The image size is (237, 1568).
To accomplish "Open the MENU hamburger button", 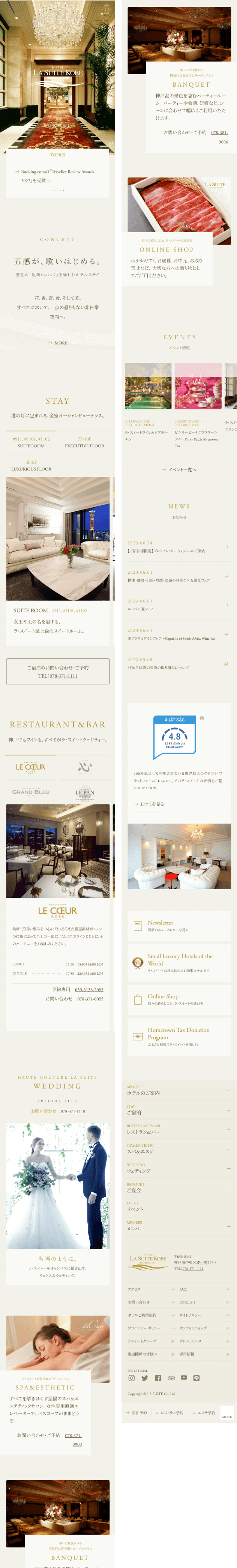I will (x=226, y=1412).
